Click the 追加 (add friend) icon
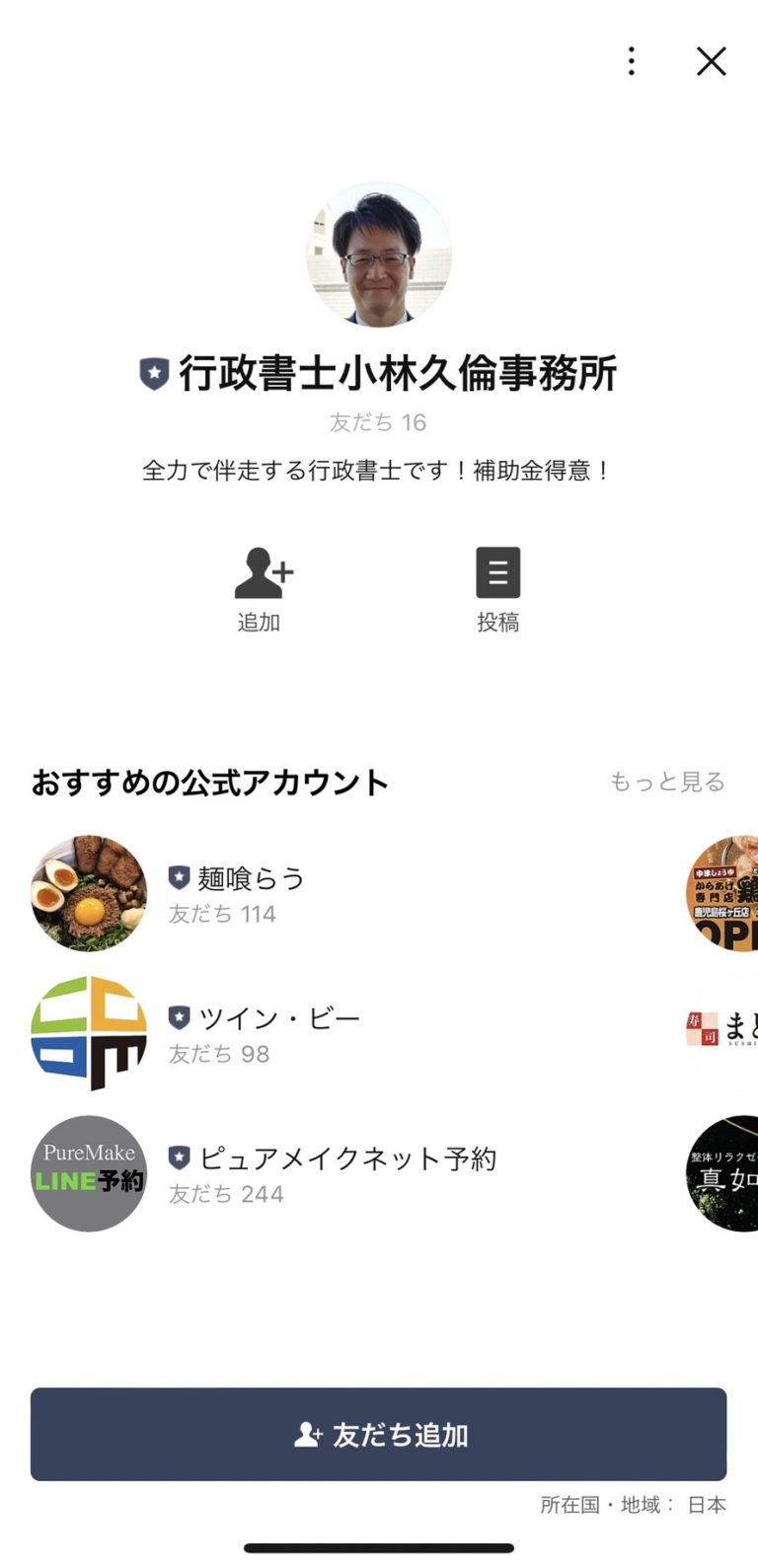The width and height of the screenshot is (758, 1568). [x=261, y=572]
